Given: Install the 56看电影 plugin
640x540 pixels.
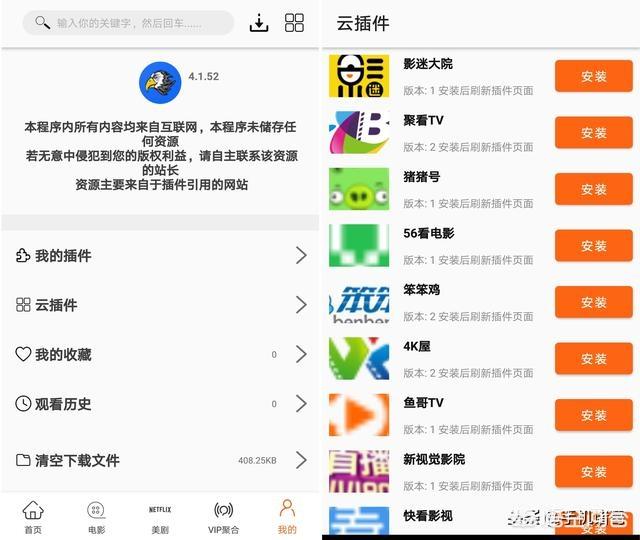Looking at the screenshot, I should pos(593,245).
